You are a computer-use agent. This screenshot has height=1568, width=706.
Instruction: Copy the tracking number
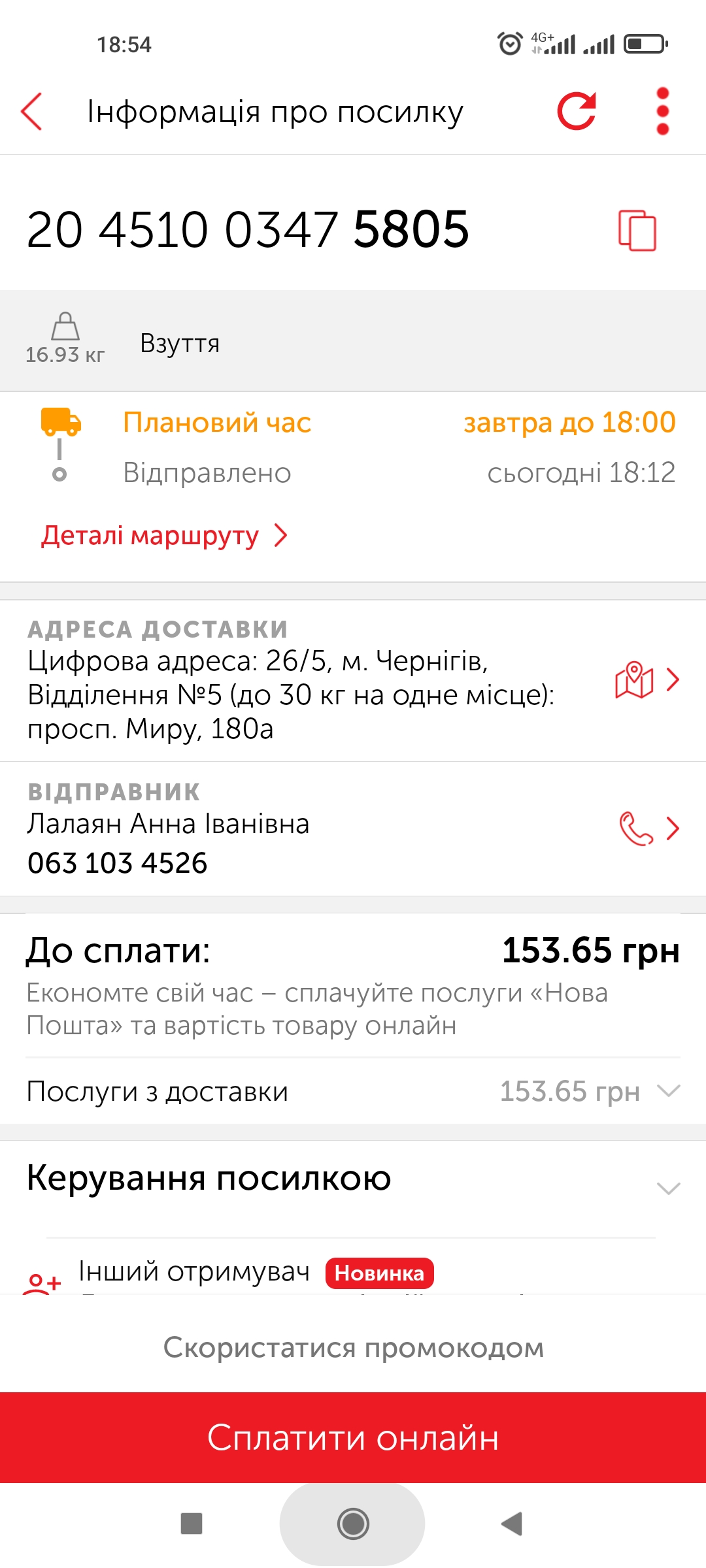click(x=637, y=230)
